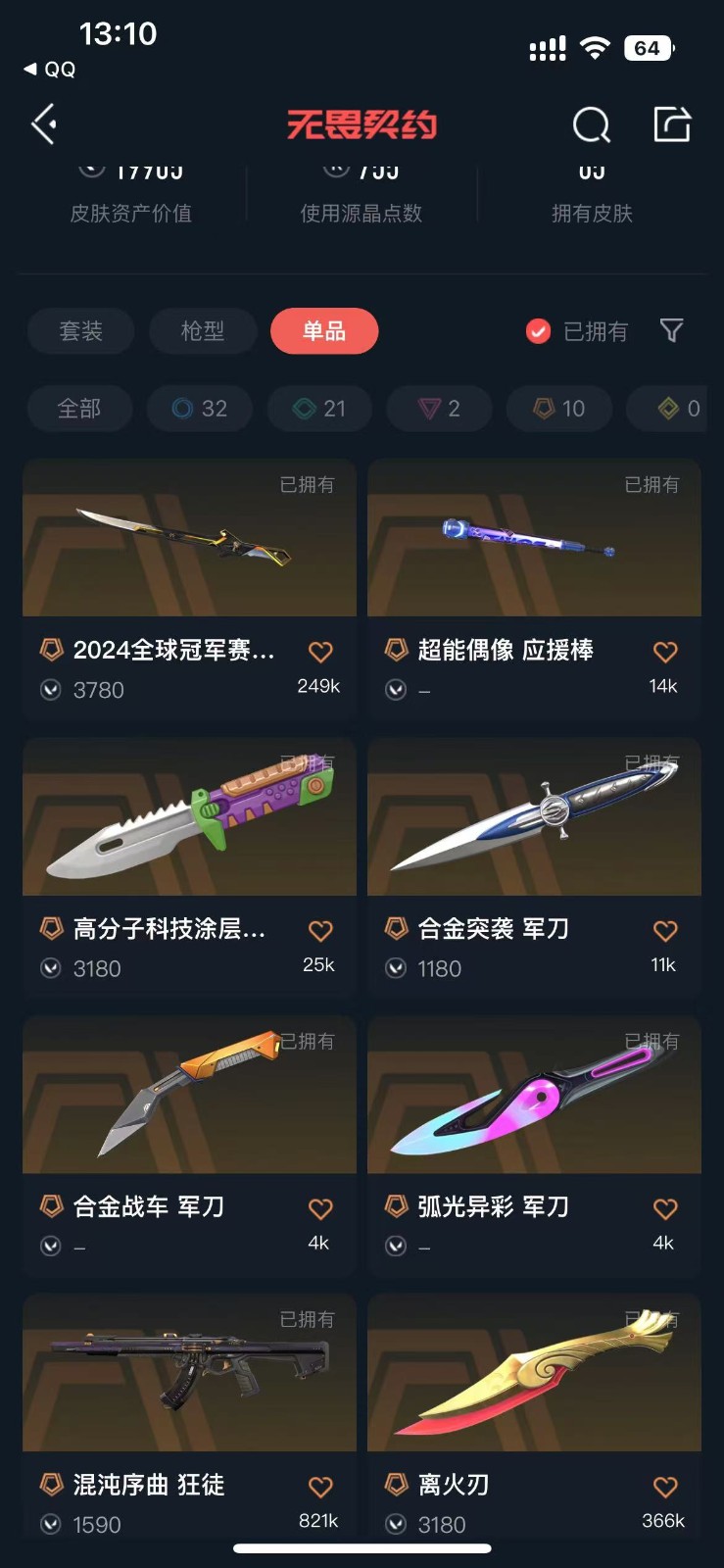Filter by the orange tier chip showing 10
This screenshot has height=1568, width=724.
click(559, 409)
